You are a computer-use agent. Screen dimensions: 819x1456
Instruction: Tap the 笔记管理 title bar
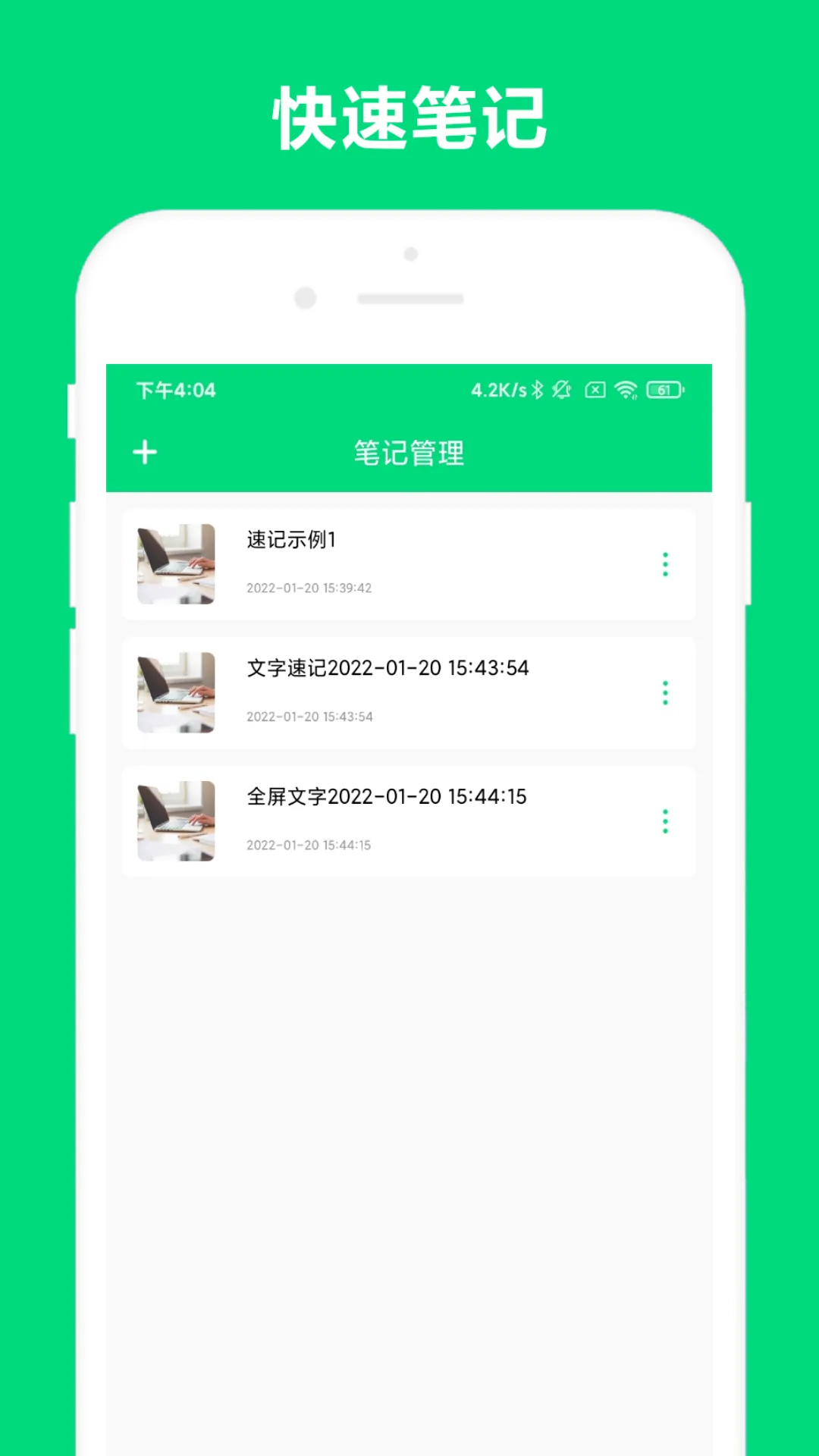pos(408,452)
